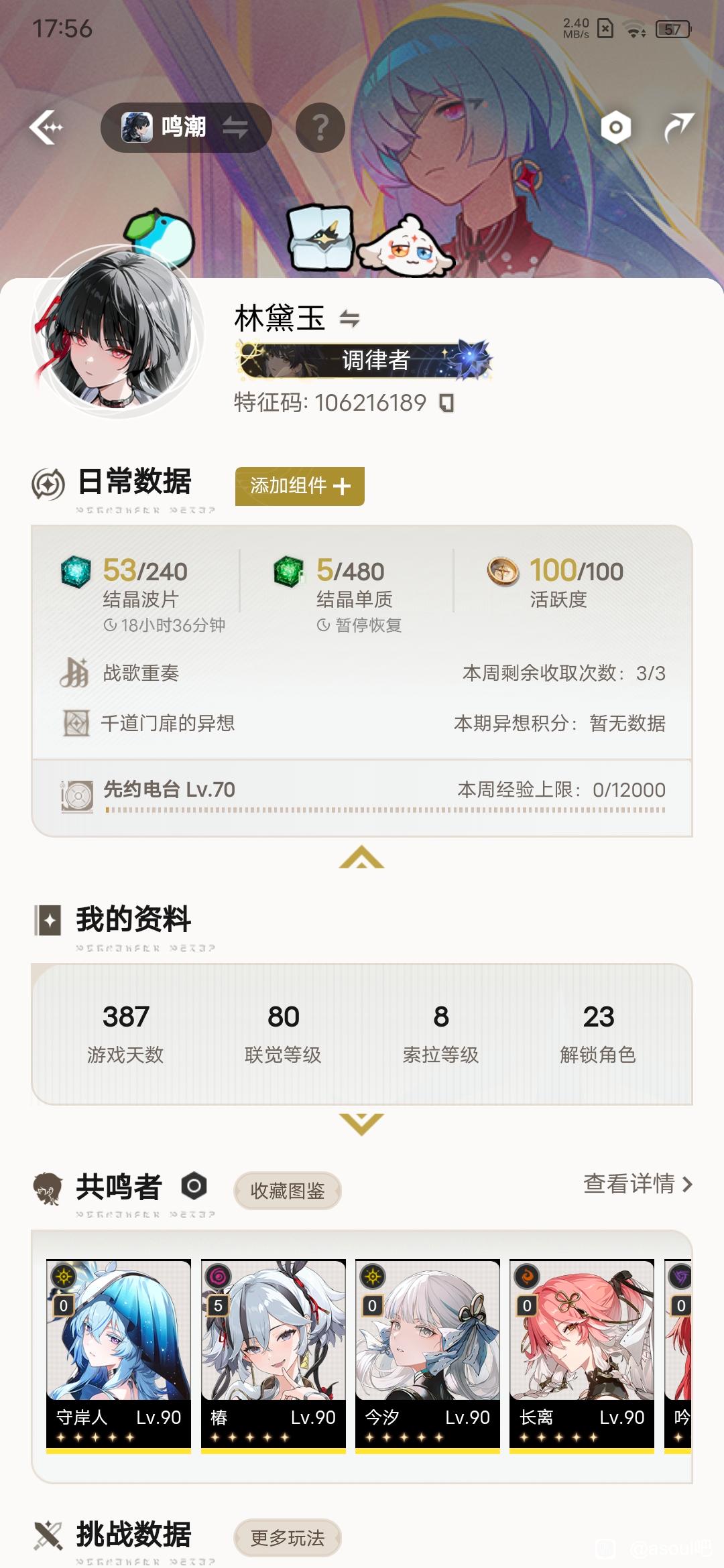Open the 收藏图鉴 collection
This screenshot has width=724, height=1568.
click(288, 1191)
